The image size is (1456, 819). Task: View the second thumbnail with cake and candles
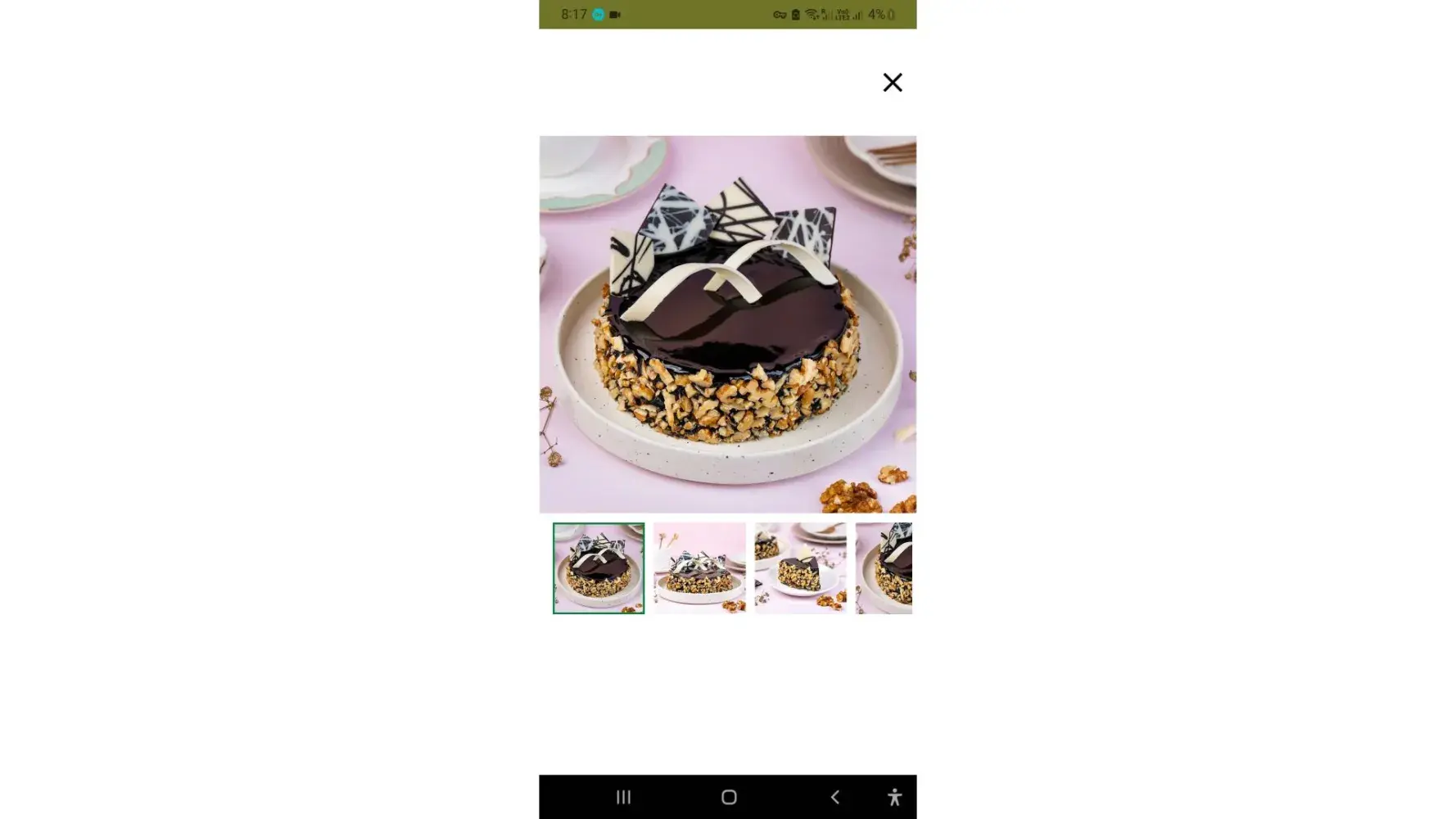[x=699, y=568]
